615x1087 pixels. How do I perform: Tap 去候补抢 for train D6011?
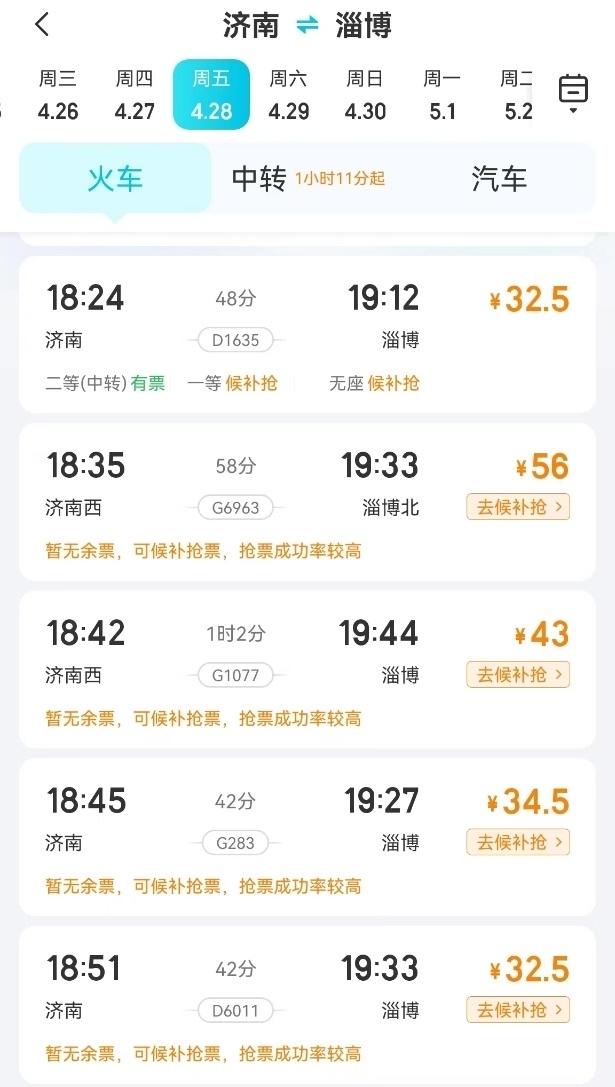coord(517,1010)
